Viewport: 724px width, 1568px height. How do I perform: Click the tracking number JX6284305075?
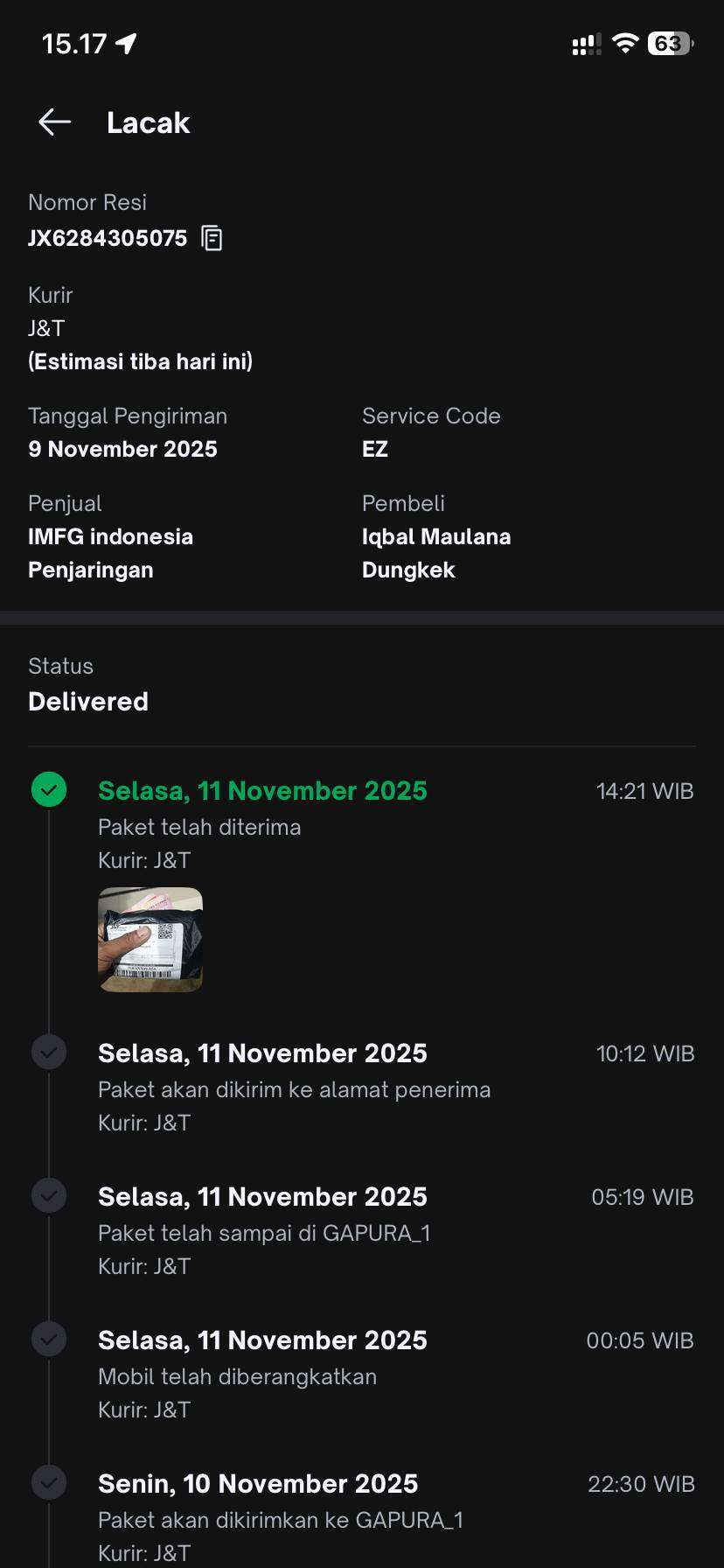(107, 238)
